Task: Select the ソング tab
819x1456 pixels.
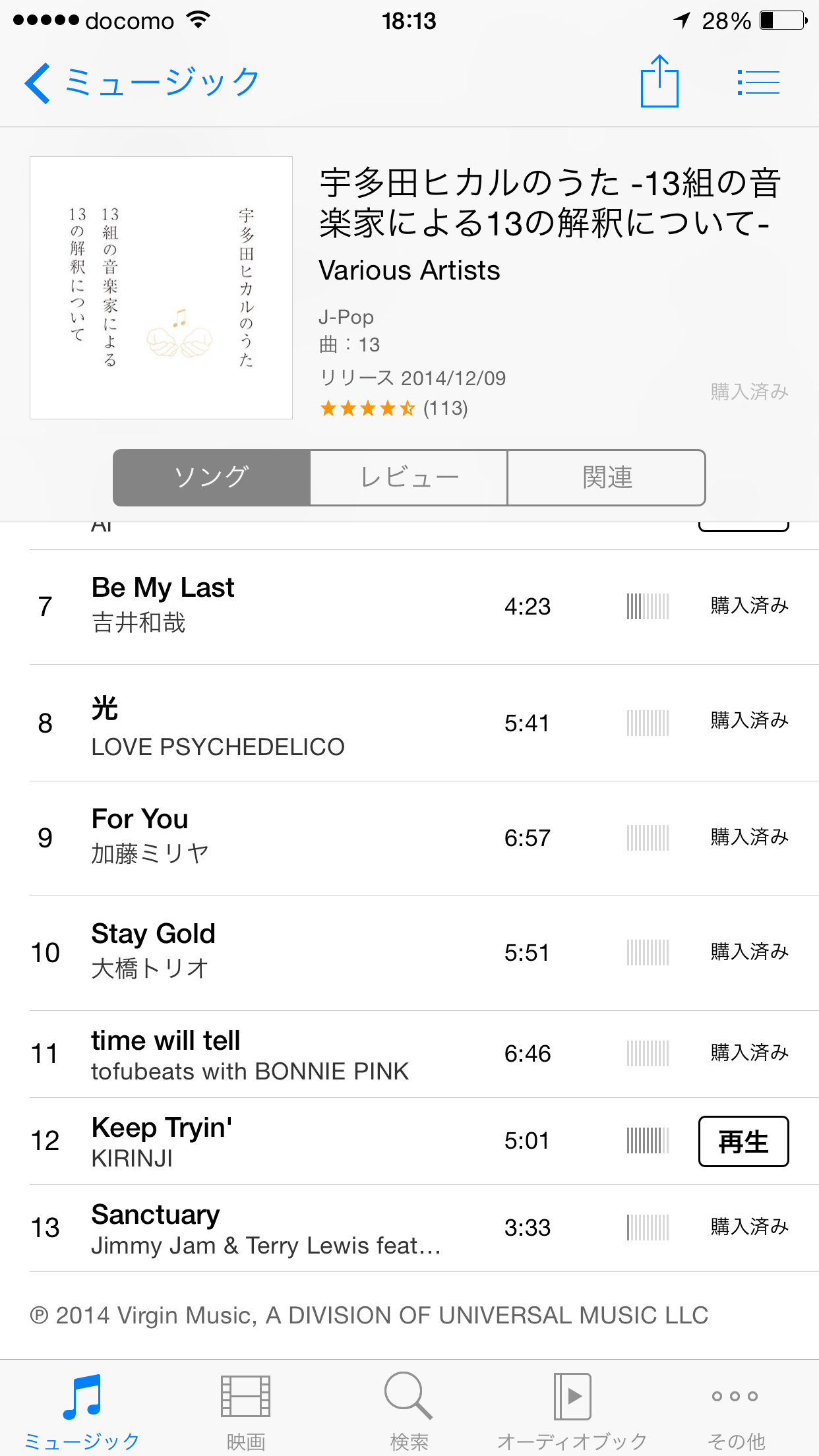Action: (x=212, y=477)
